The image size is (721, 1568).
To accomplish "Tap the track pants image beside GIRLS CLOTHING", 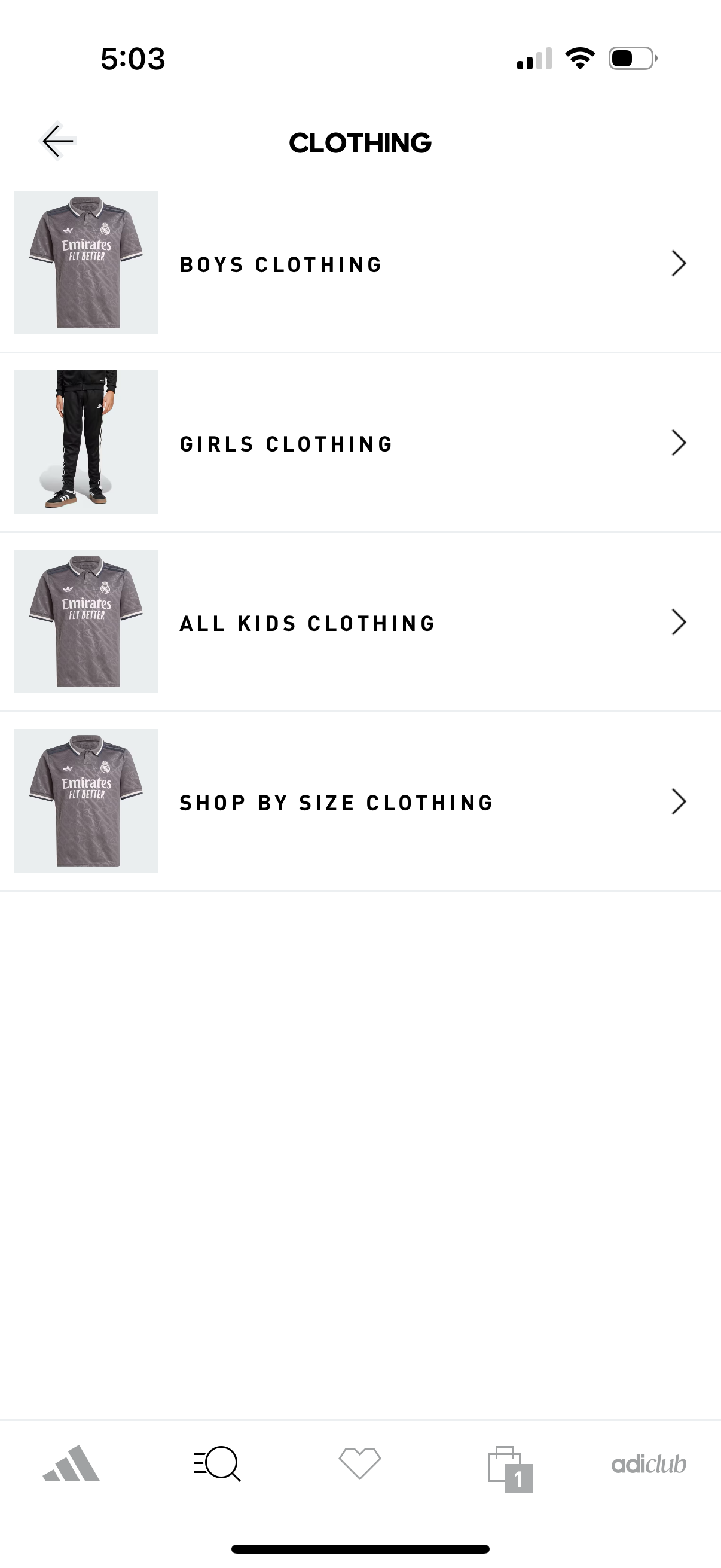I will click(85, 443).
